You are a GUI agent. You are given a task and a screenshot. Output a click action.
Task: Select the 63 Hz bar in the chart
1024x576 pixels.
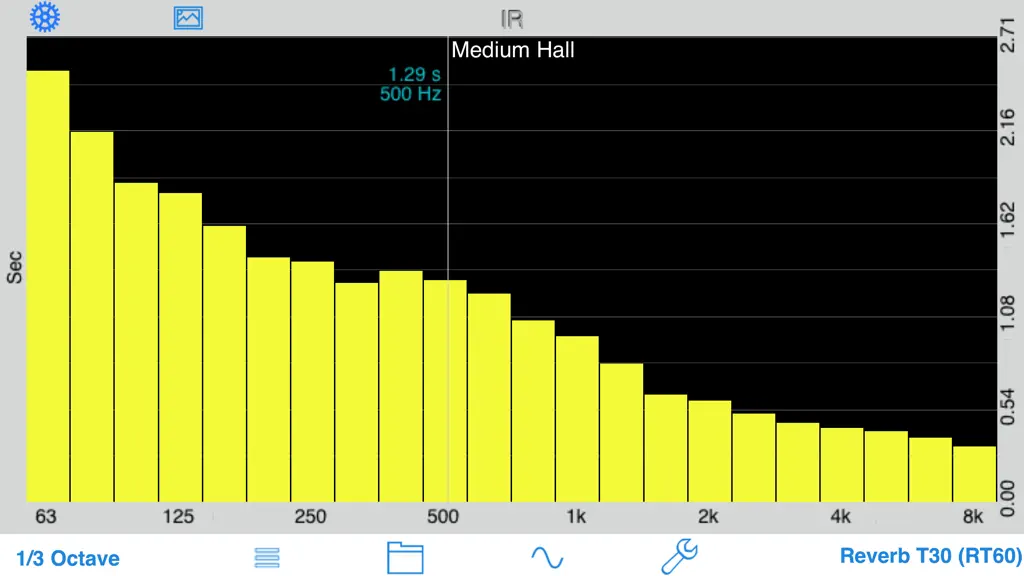48,286
